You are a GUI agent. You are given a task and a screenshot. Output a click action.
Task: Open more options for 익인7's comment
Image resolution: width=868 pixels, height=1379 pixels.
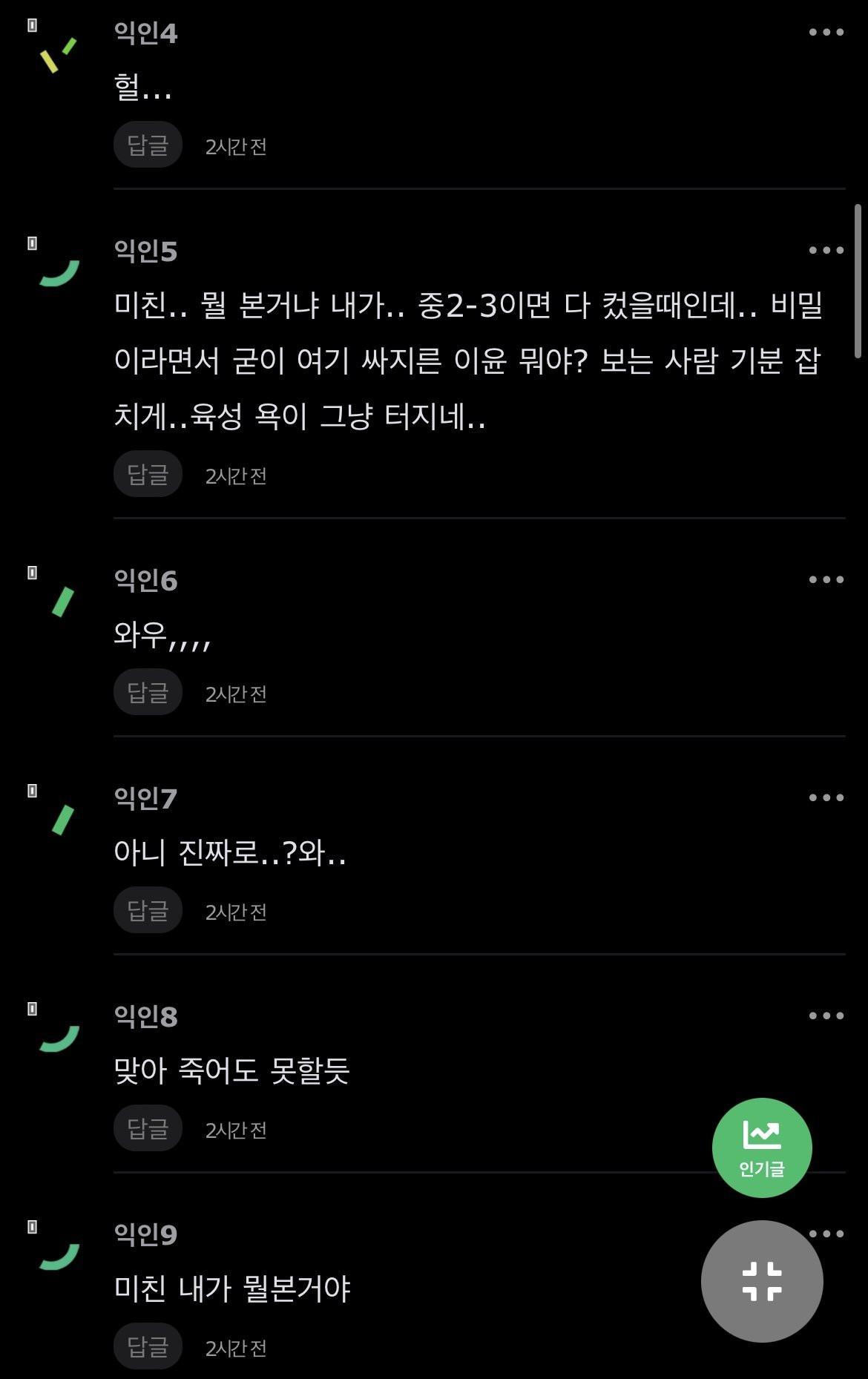[x=826, y=797]
